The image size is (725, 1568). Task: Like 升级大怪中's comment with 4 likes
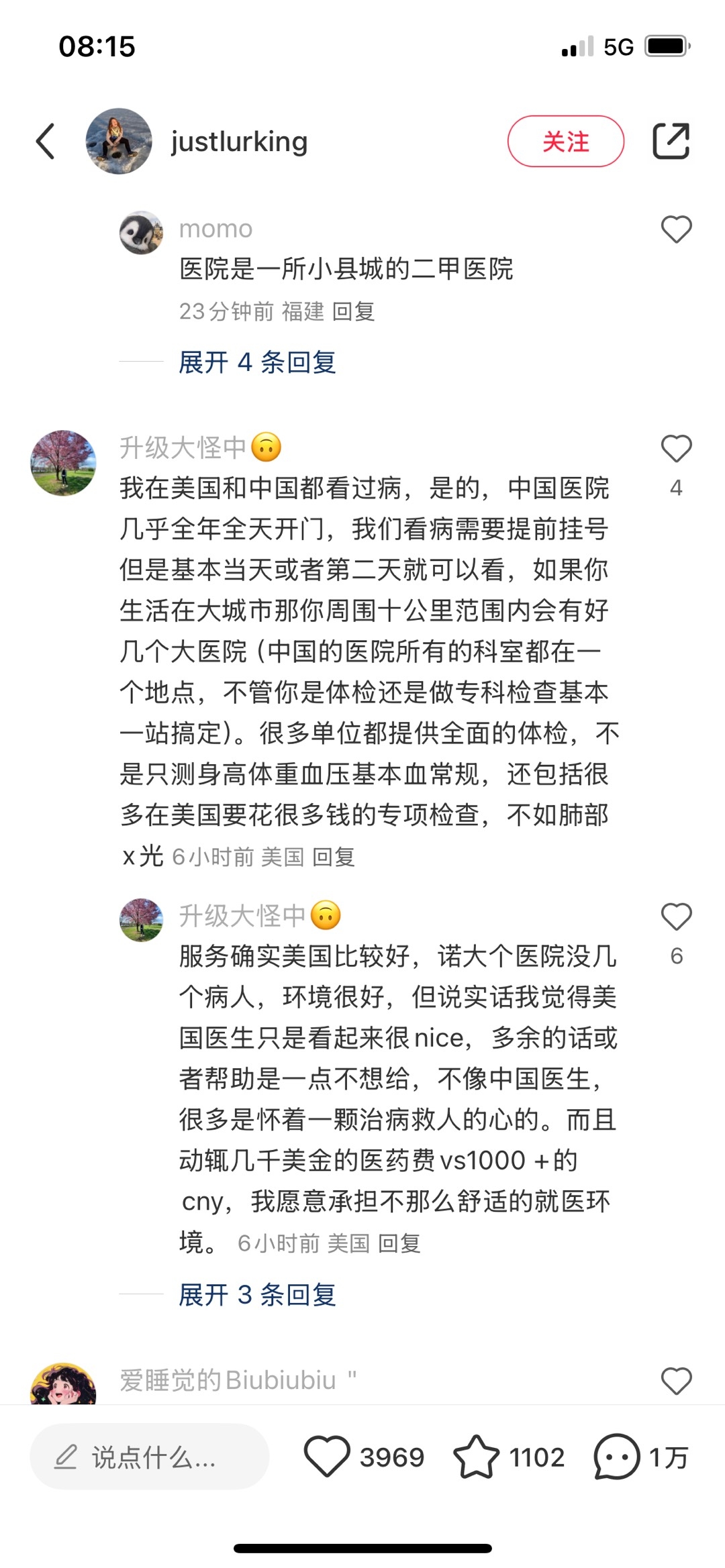676,449
